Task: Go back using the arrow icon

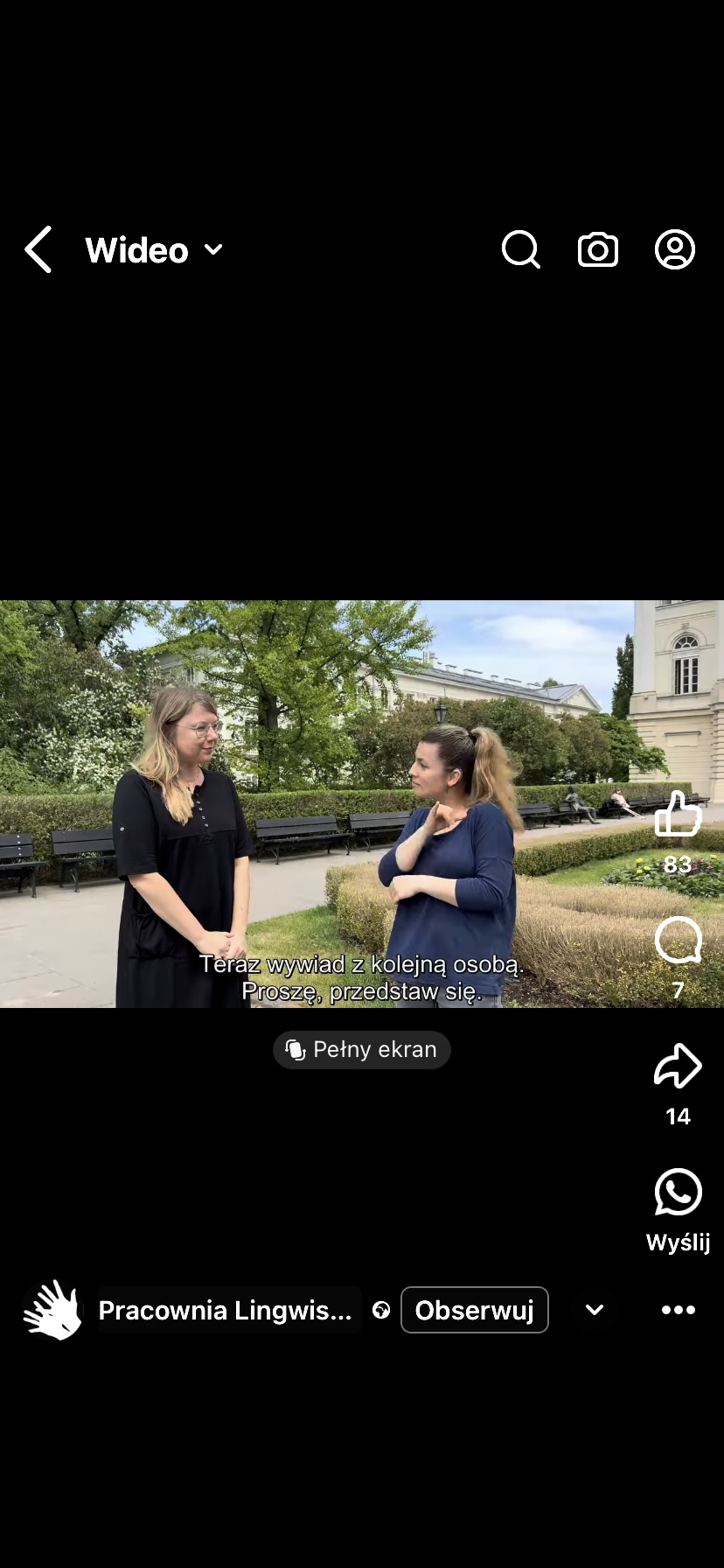Action: pos(38,250)
